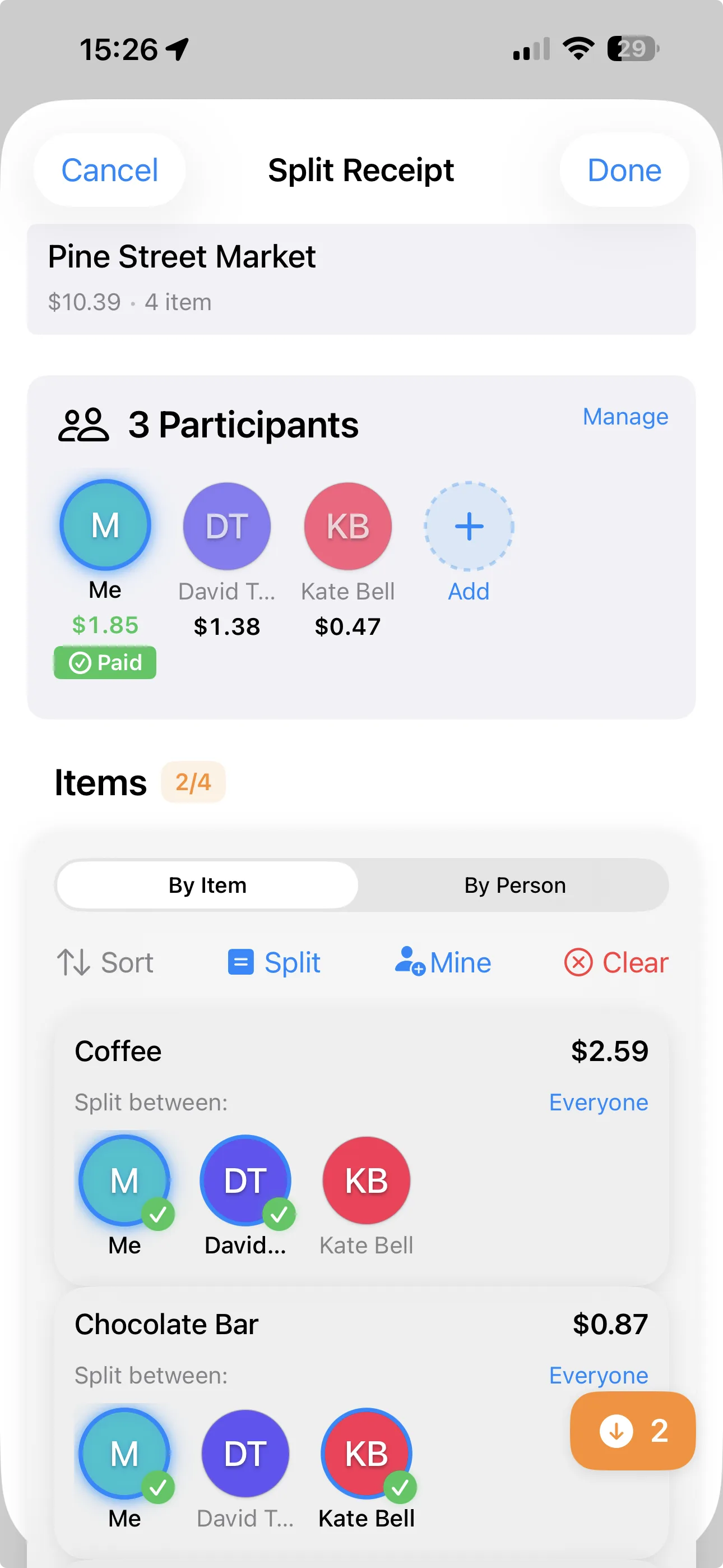Add Kate Bell to the Coffee split
The height and width of the screenshot is (1568, 723).
[x=367, y=1180]
